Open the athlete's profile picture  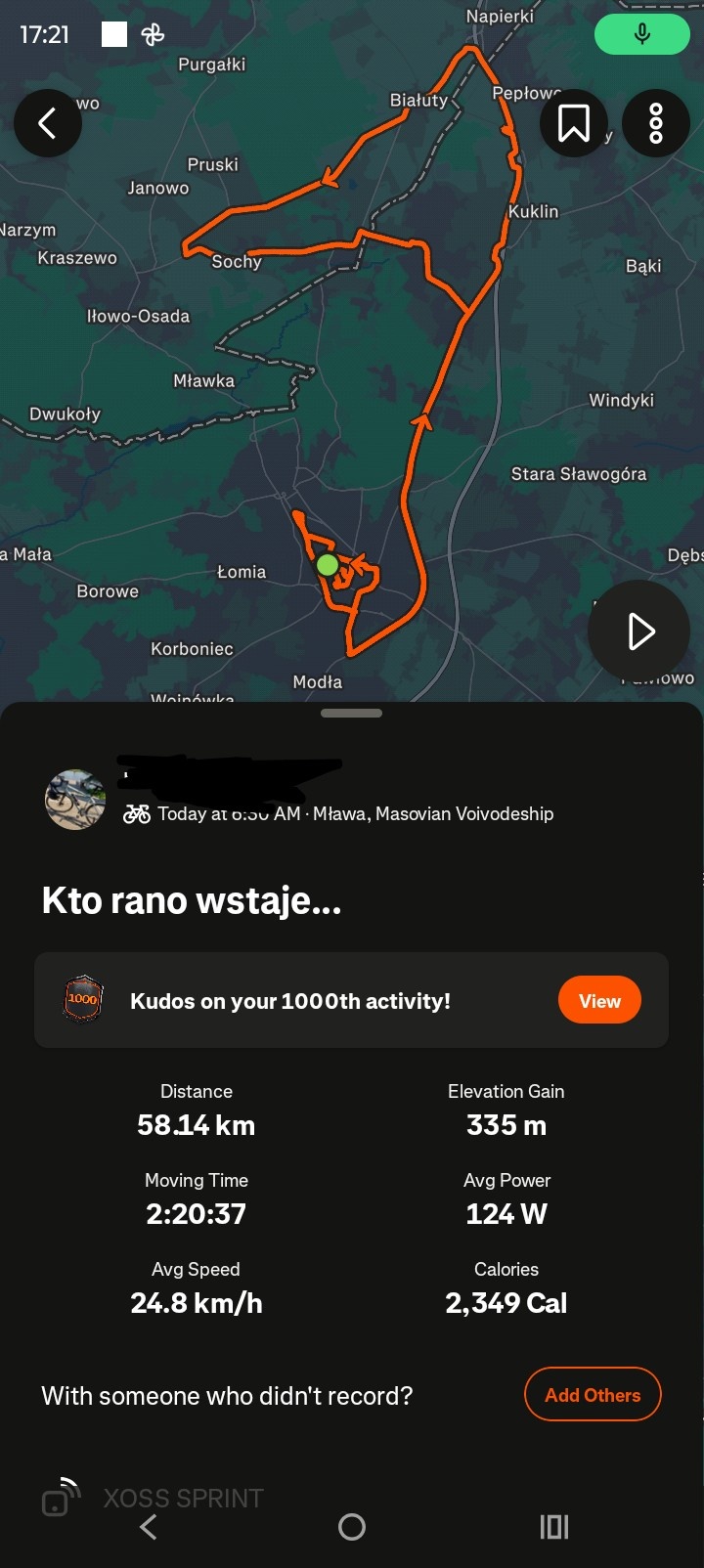coord(75,800)
